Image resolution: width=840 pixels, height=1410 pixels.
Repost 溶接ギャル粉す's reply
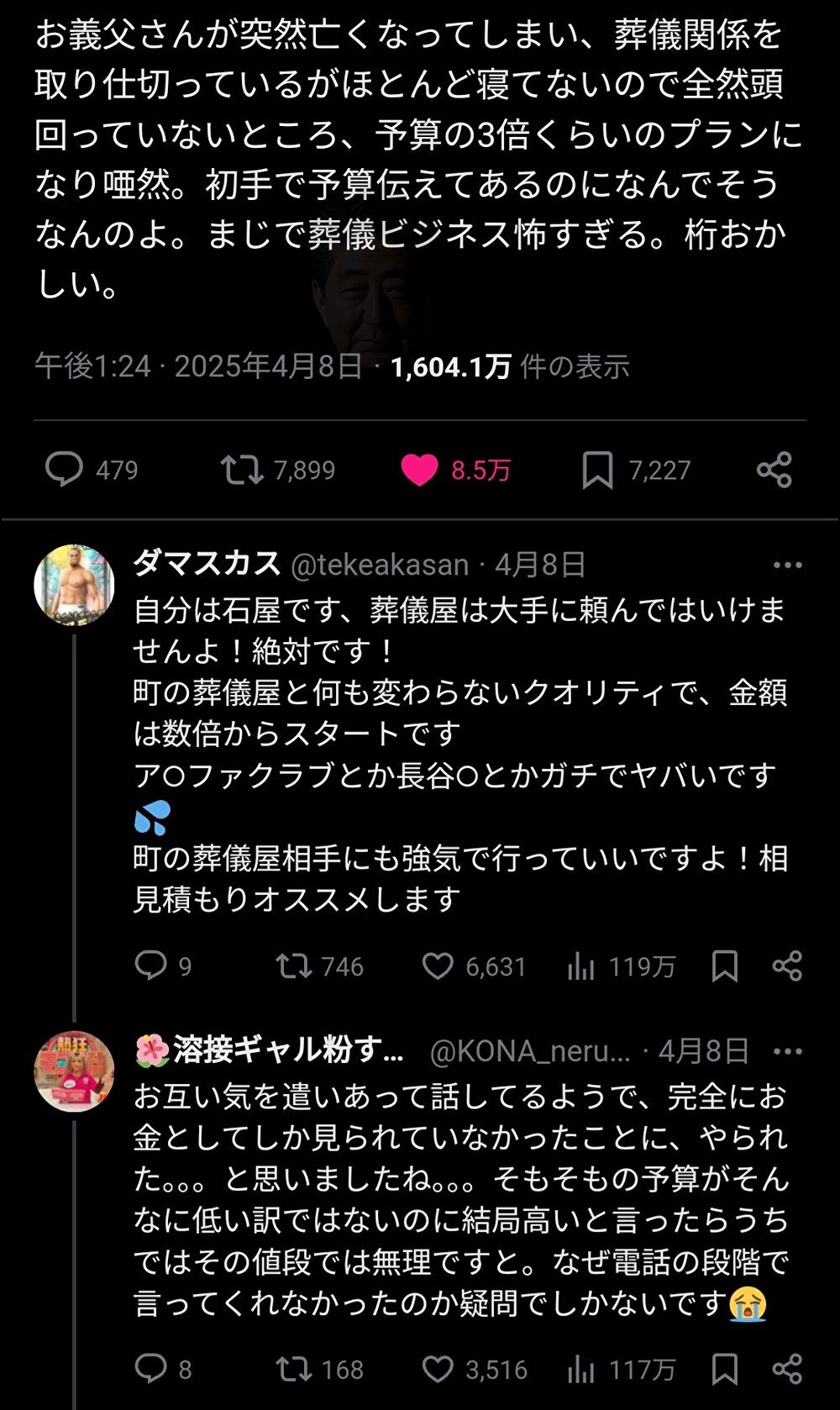tap(294, 1369)
